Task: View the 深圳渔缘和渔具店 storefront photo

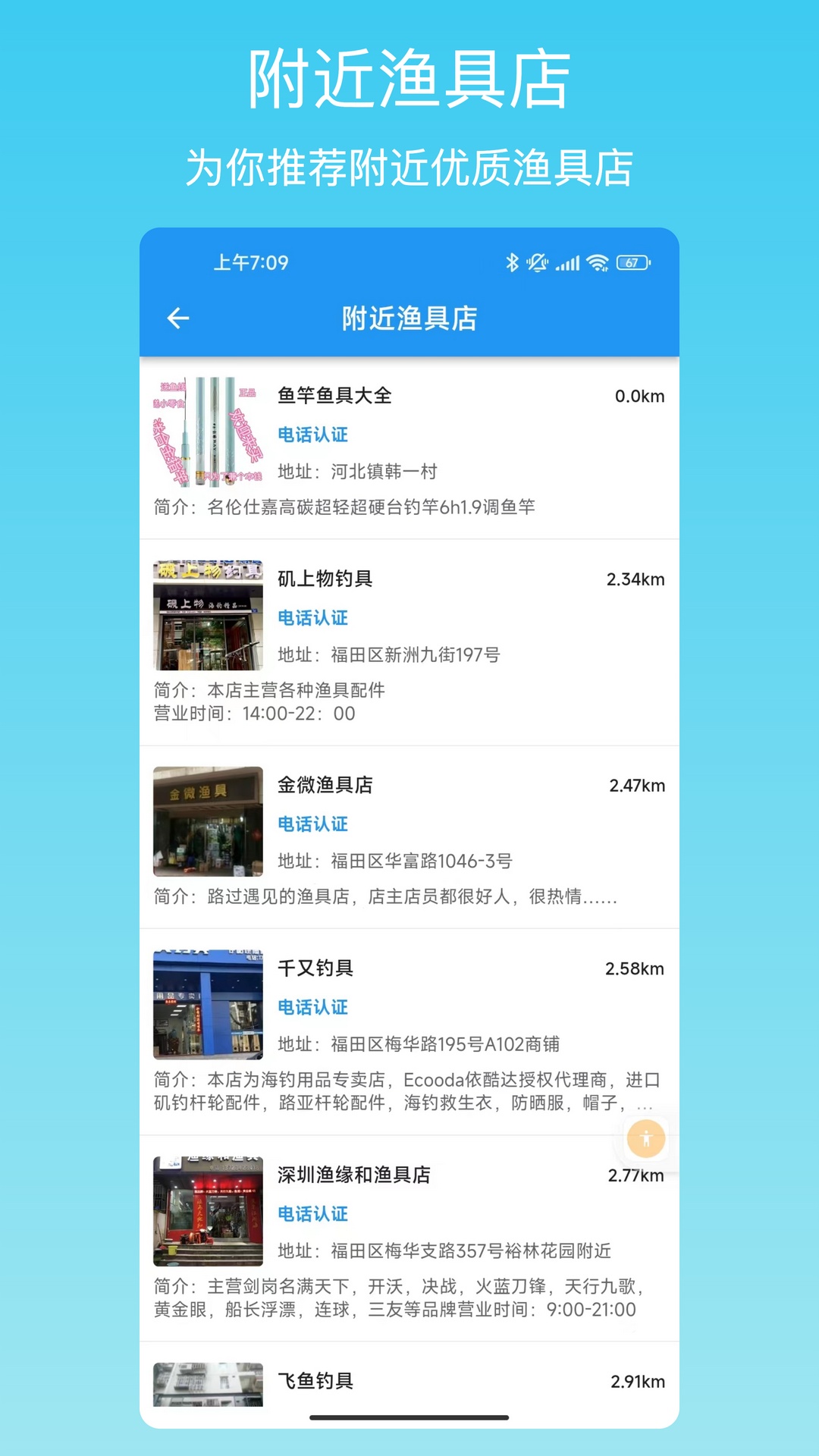Action: 207,1212
